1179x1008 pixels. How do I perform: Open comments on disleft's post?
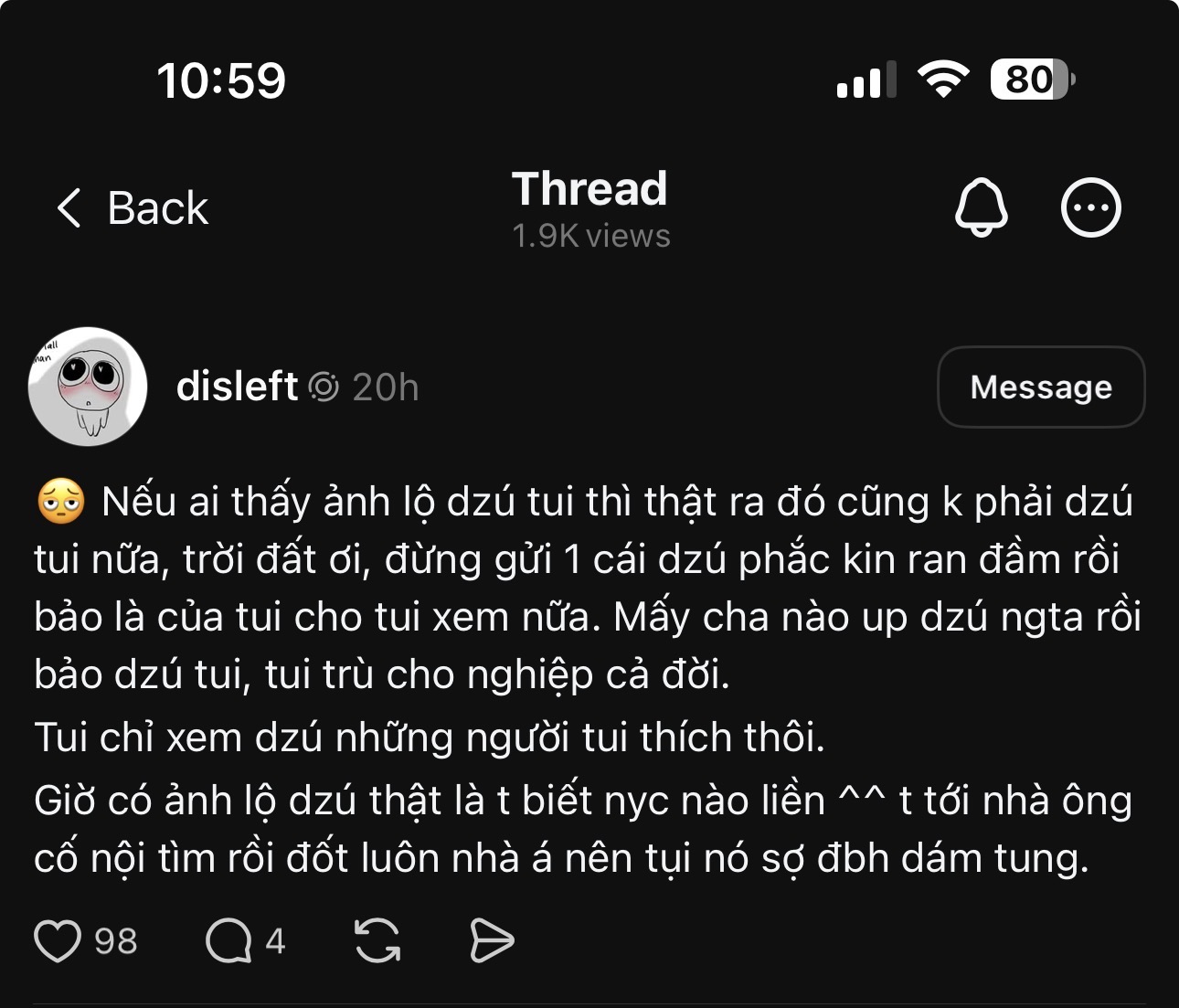[228, 940]
